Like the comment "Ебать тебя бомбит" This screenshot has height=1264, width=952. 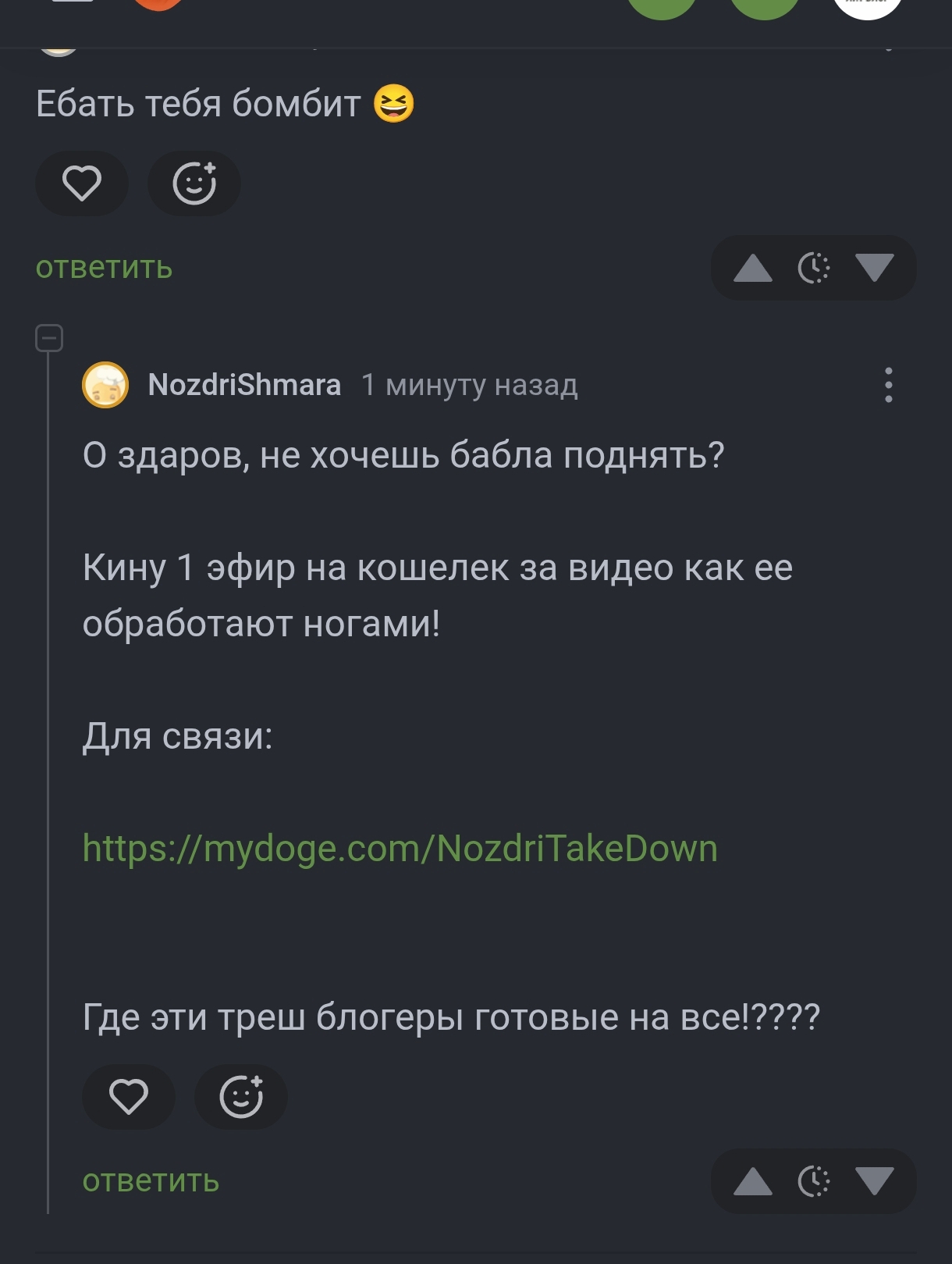pyautogui.click(x=81, y=184)
